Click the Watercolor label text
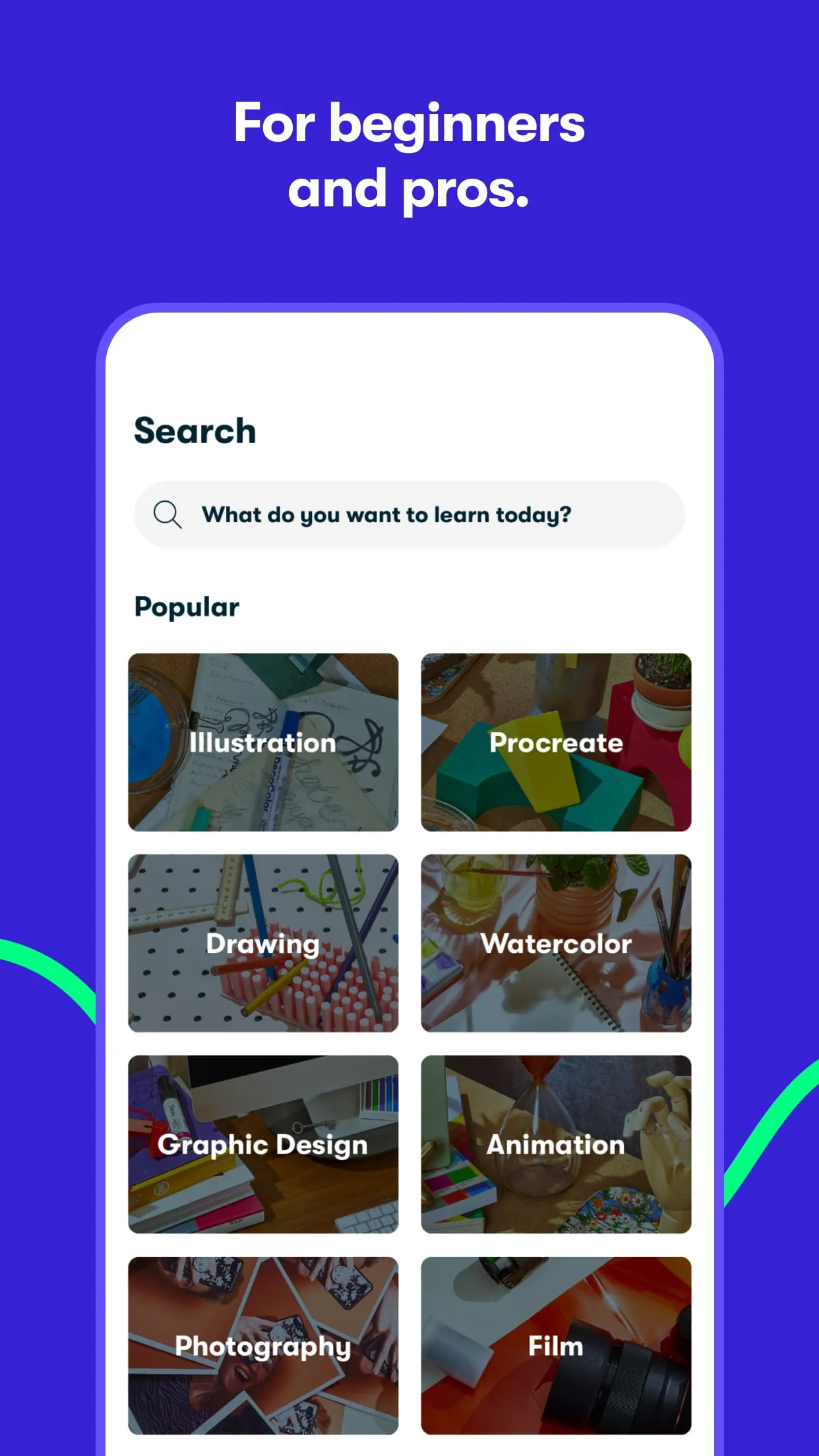Screen dimensions: 819x1456 tap(556, 944)
